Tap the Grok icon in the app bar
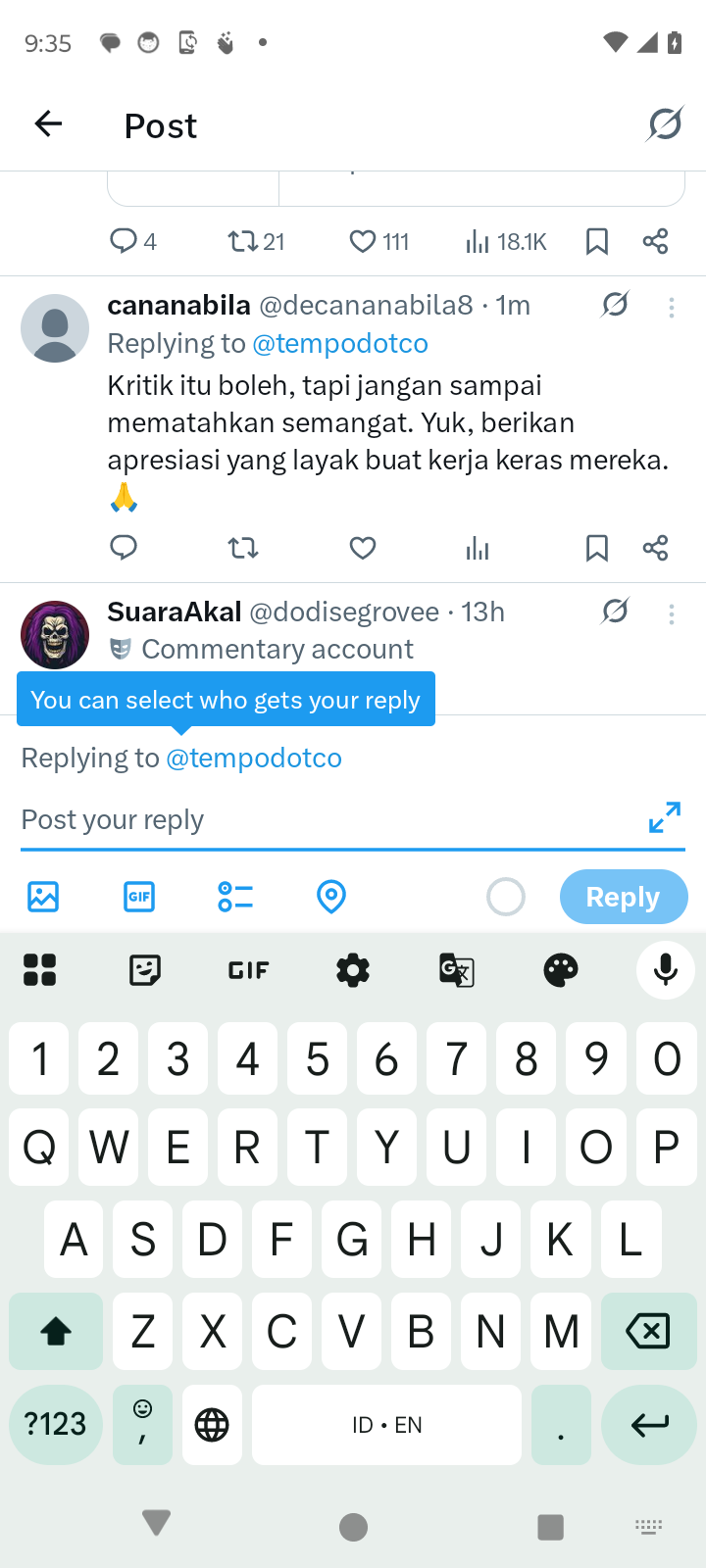Screen dimensions: 706x1568 click(x=665, y=124)
